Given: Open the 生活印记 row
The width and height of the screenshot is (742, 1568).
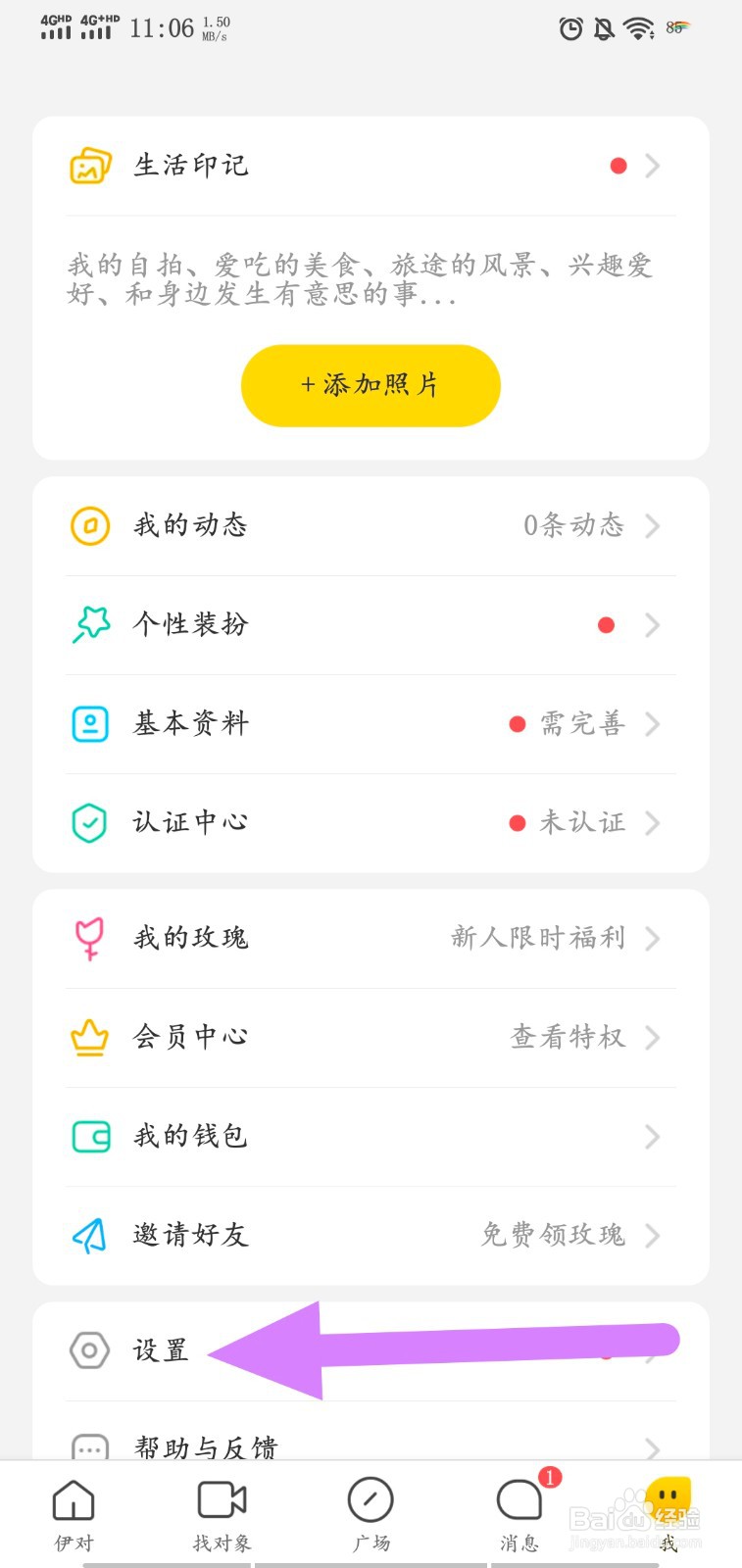Looking at the screenshot, I should coord(371,166).
